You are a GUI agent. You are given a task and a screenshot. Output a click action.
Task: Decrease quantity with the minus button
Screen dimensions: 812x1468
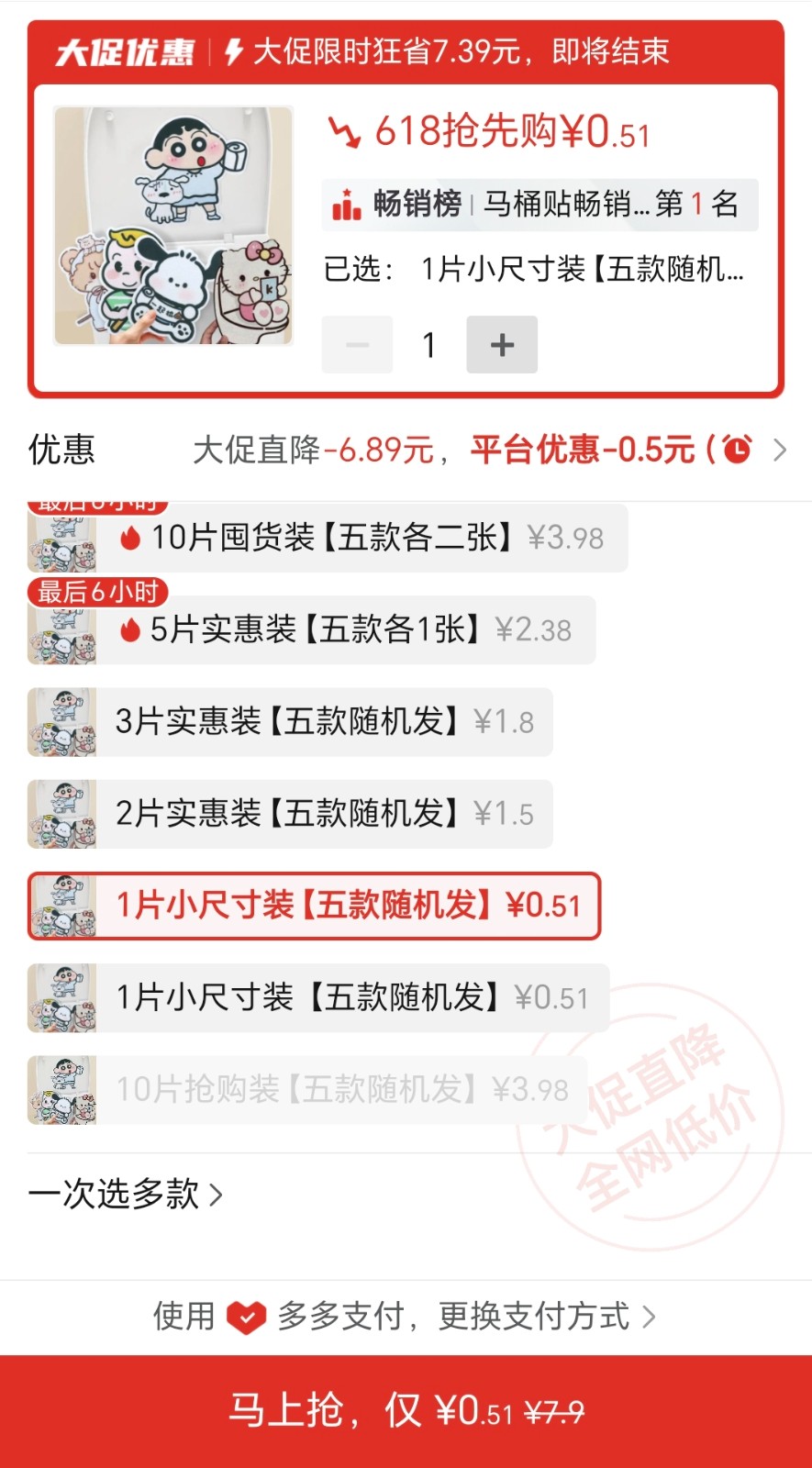pos(357,345)
